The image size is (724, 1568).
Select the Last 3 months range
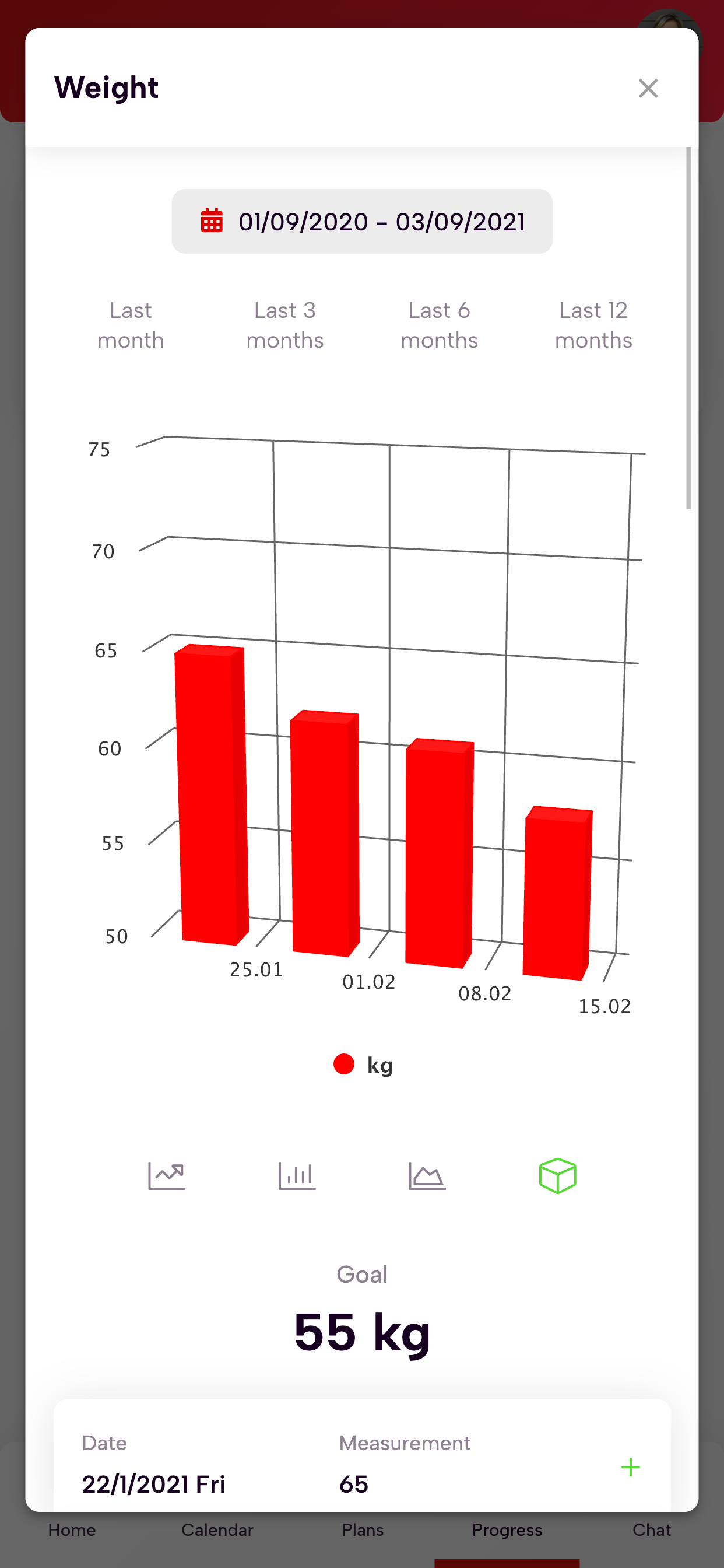coord(284,325)
